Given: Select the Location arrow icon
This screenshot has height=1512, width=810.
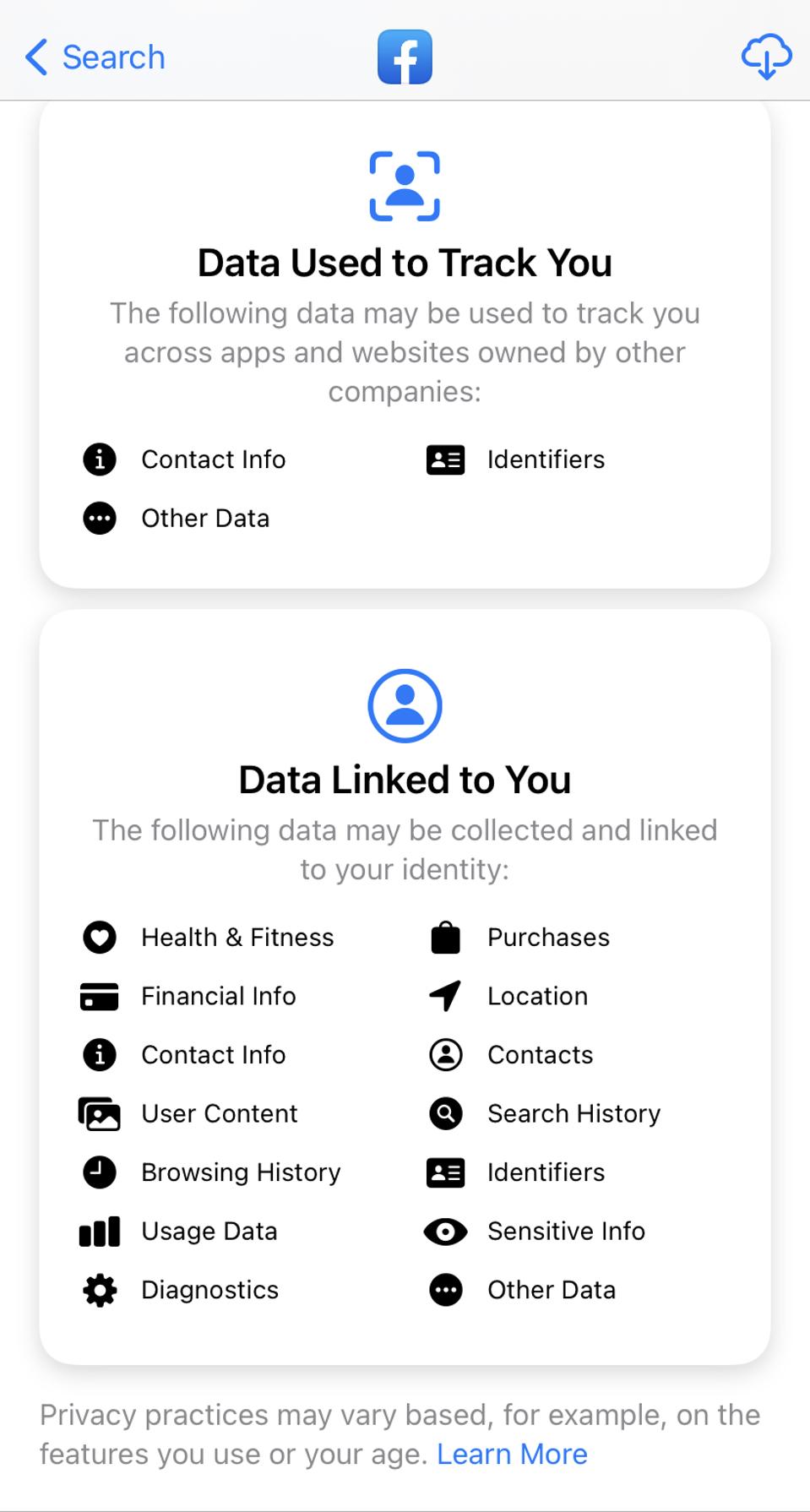Looking at the screenshot, I should [x=445, y=996].
